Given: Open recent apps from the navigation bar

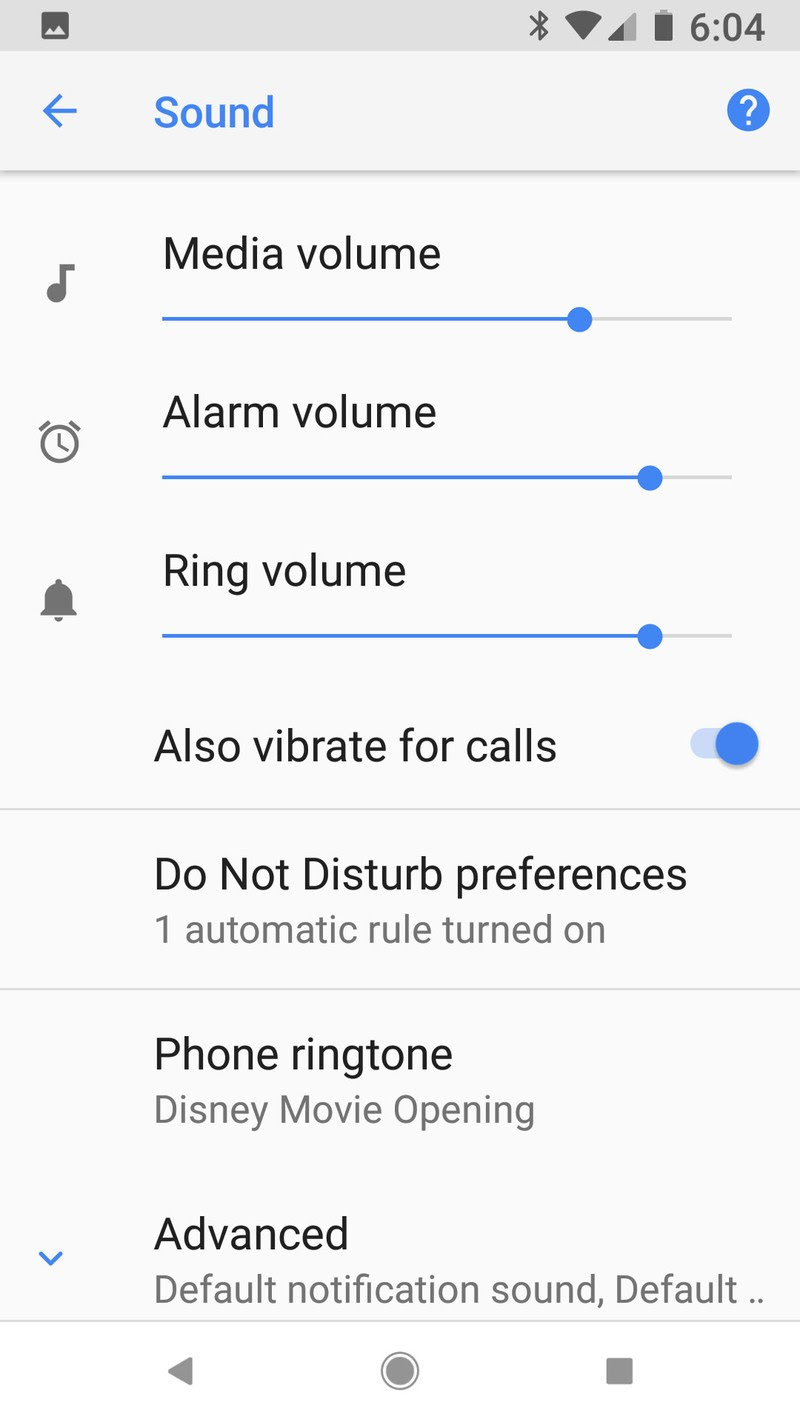Looking at the screenshot, I should click(x=619, y=1371).
